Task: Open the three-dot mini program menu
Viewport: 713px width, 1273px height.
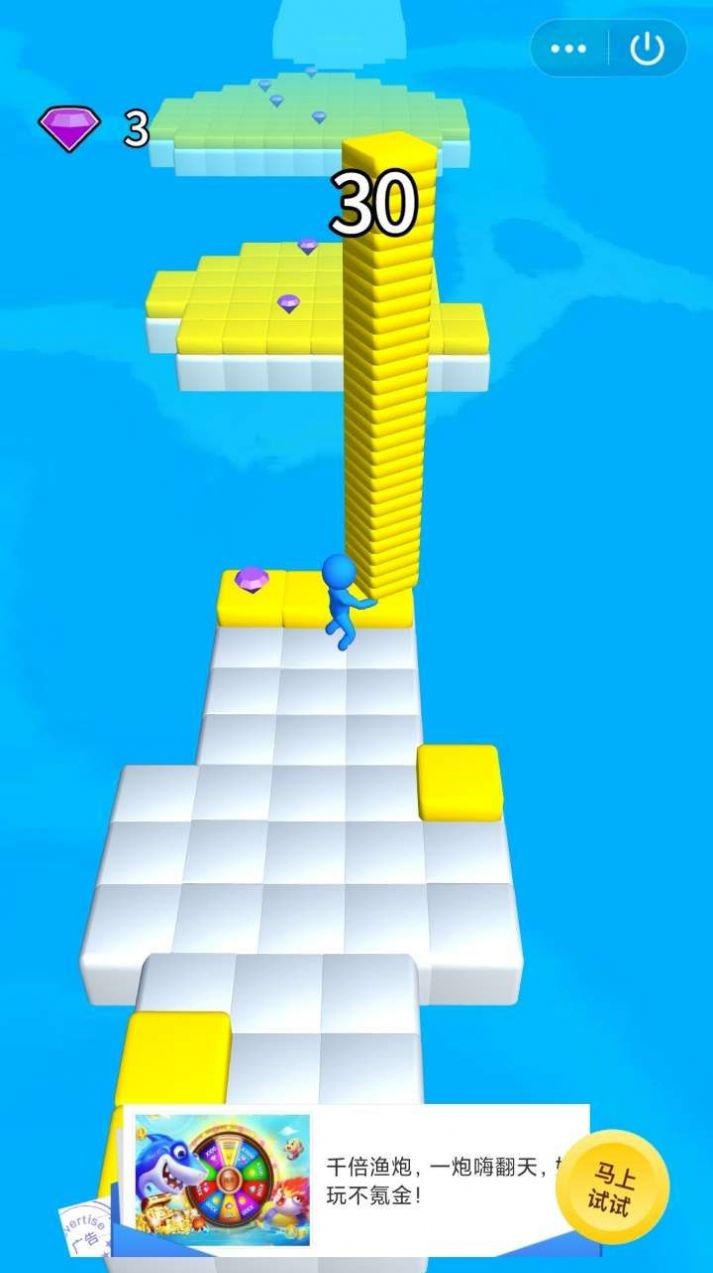Action: coord(568,49)
